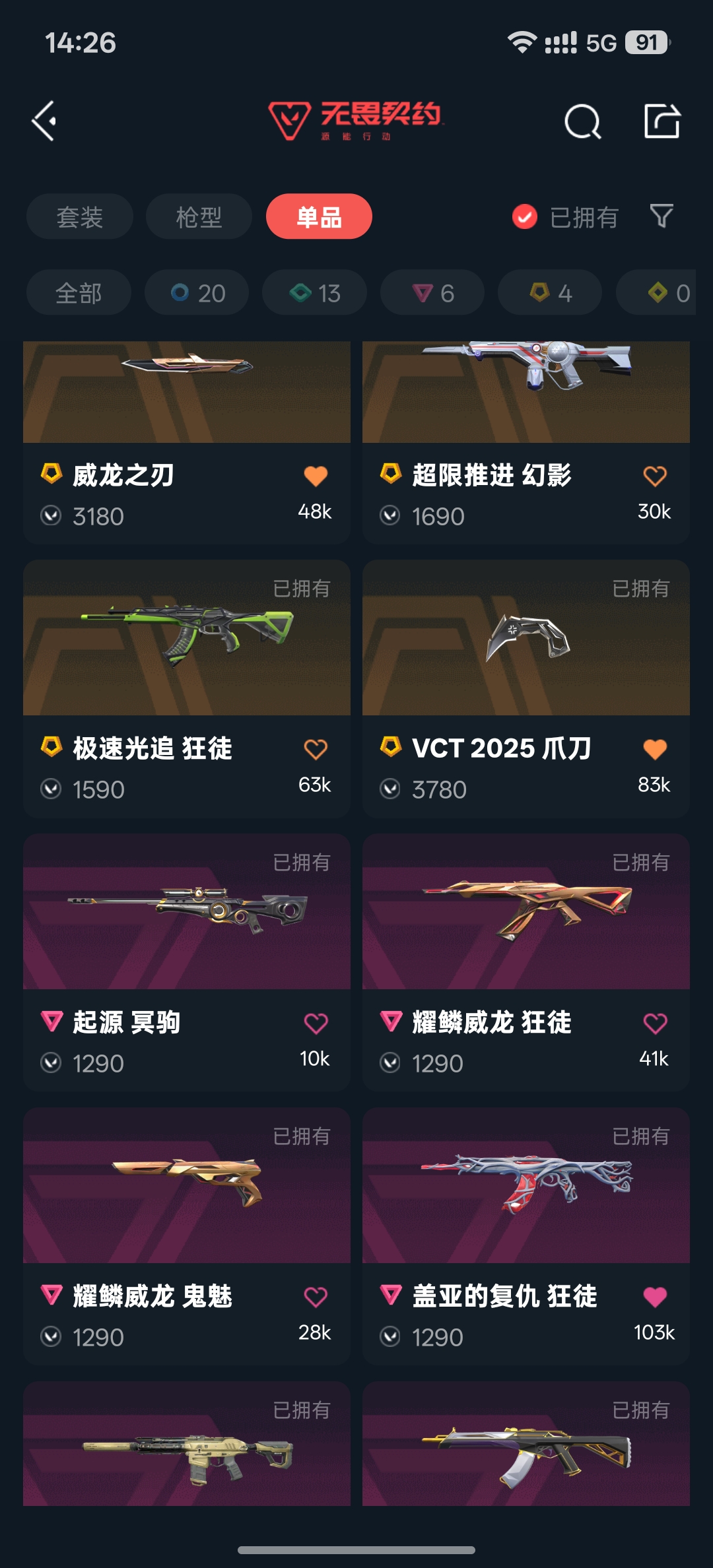Open the funnel filter icon
The height and width of the screenshot is (1568, 713).
pyautogui.click(x=661, y=216)
